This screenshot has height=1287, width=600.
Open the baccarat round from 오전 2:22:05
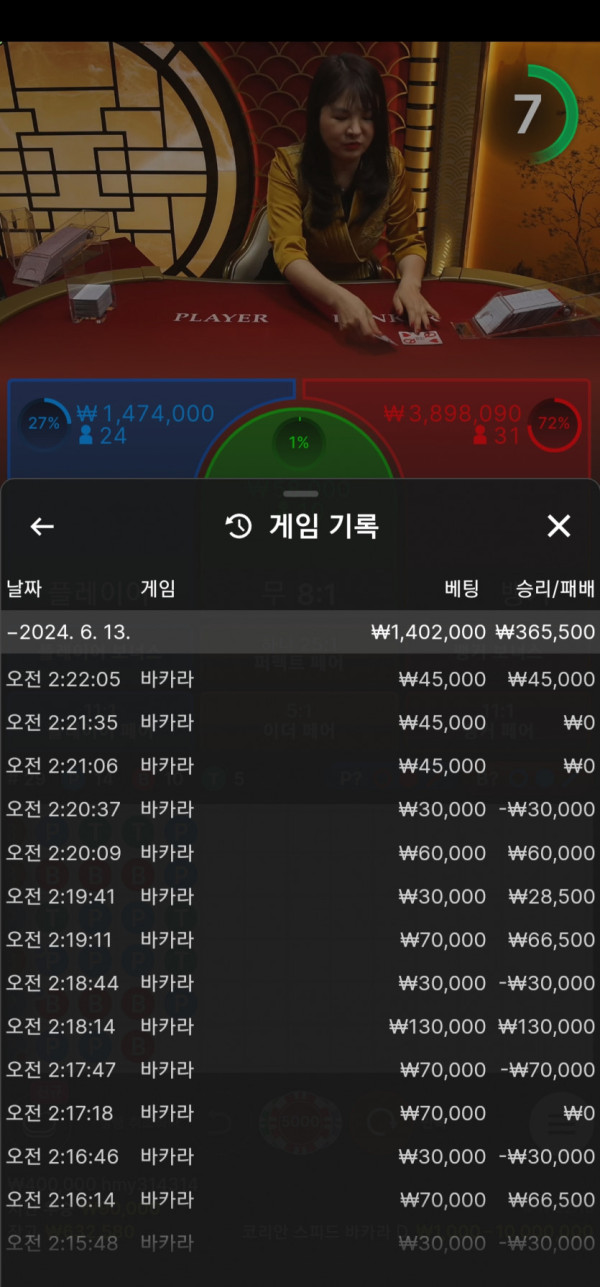point(300,680)
